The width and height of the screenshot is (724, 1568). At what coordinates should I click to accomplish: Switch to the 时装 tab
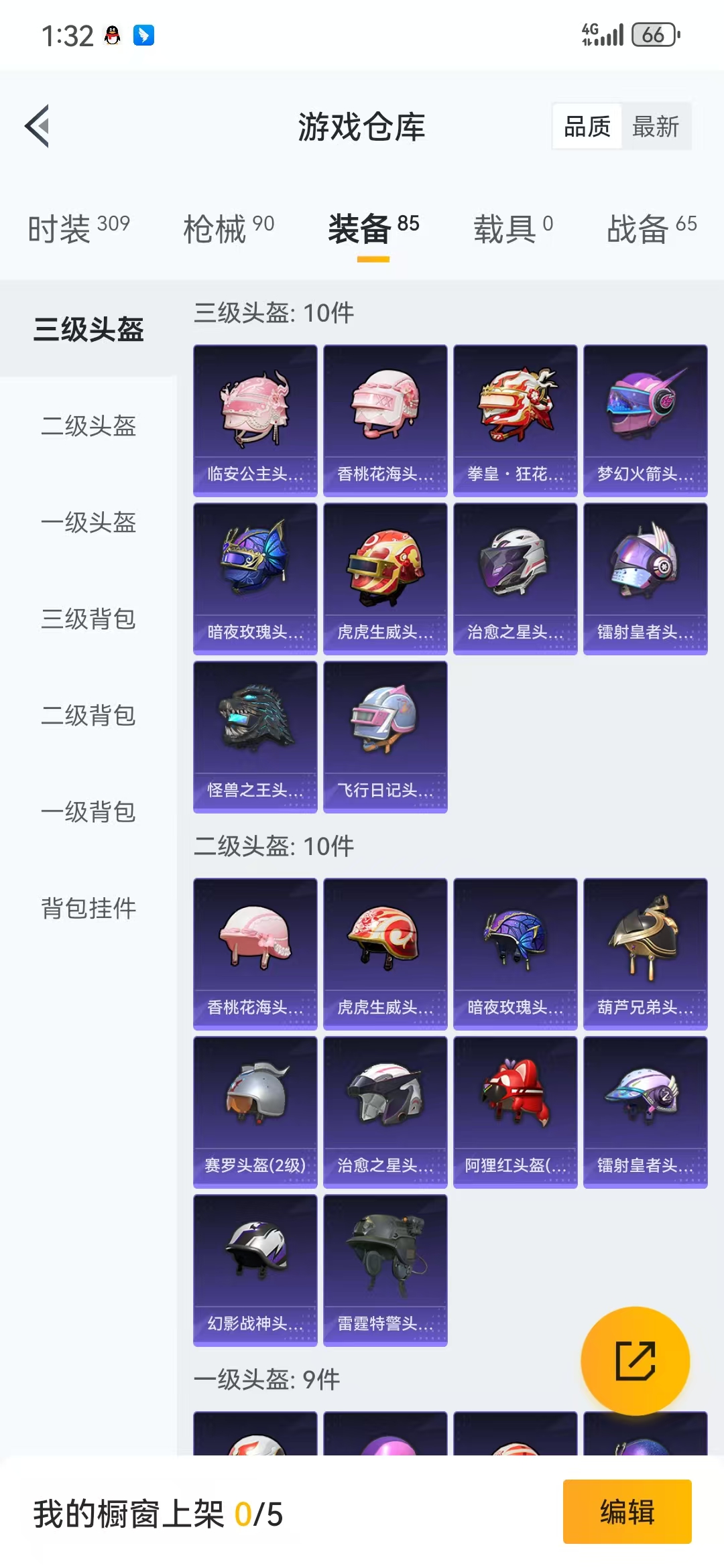pos(78,228)
